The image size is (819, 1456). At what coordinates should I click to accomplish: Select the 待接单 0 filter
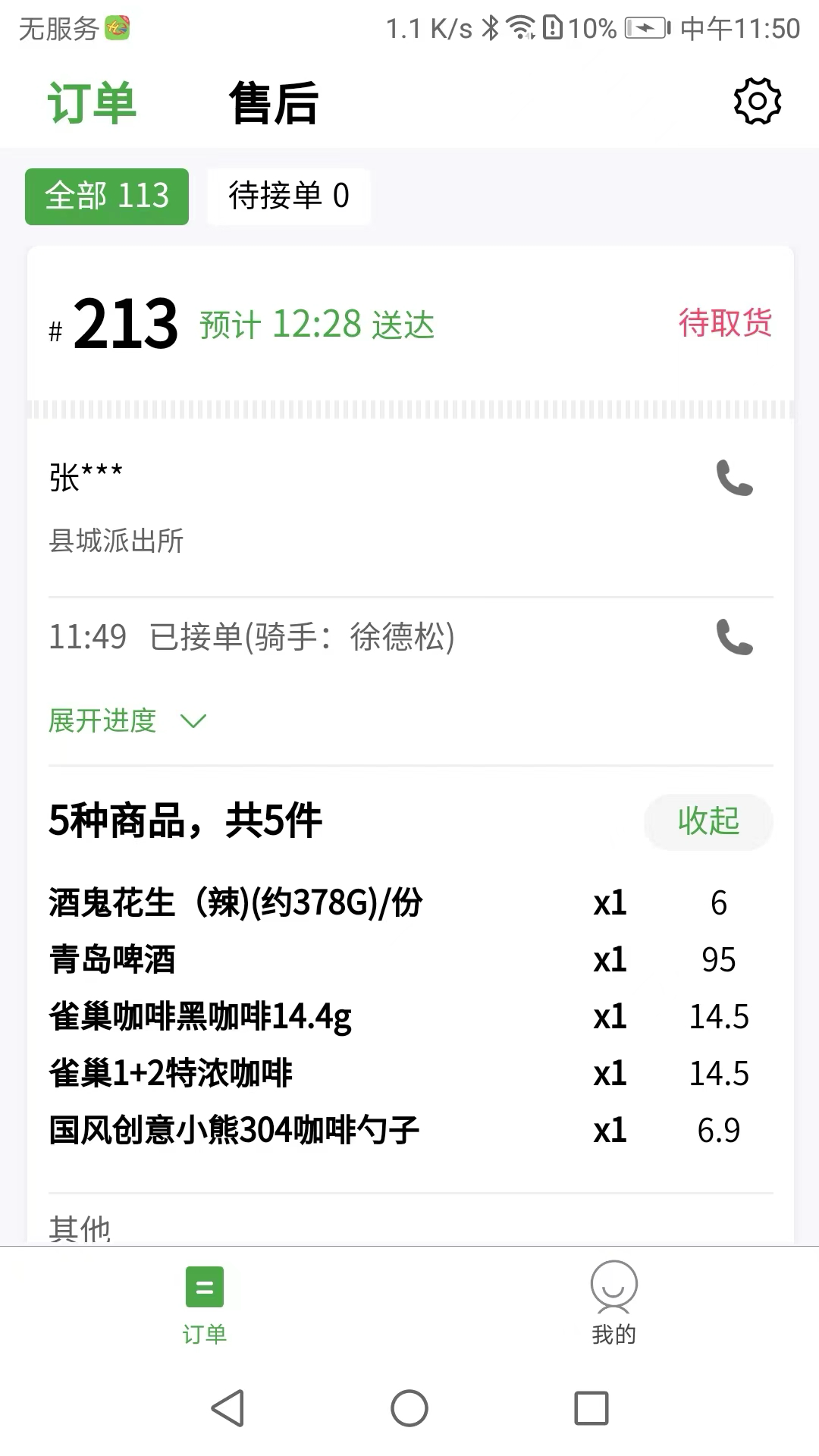[x=288, y=196]
